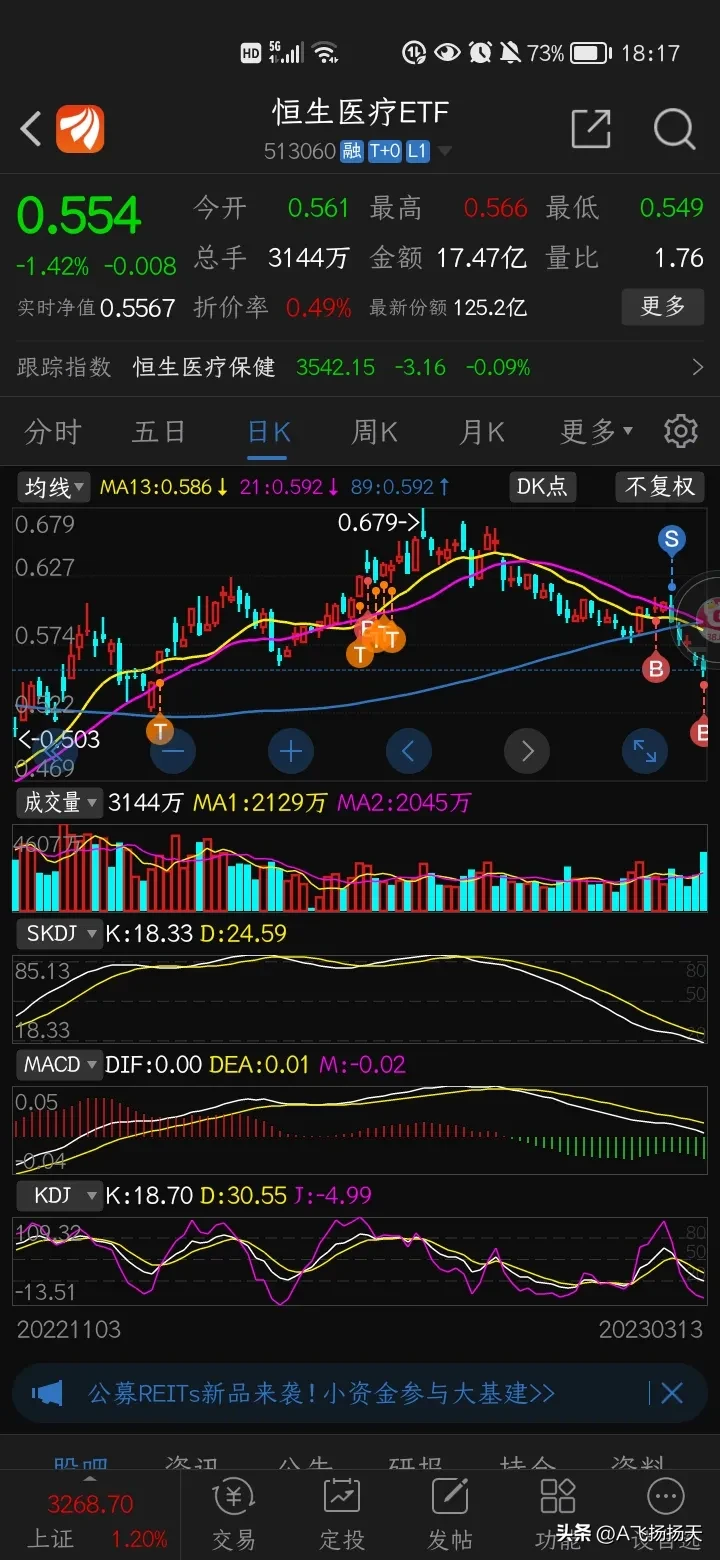The width and height of the screenshot is (720, 1560).
Task: Zoom out the K-line chart
Action: 174,750
